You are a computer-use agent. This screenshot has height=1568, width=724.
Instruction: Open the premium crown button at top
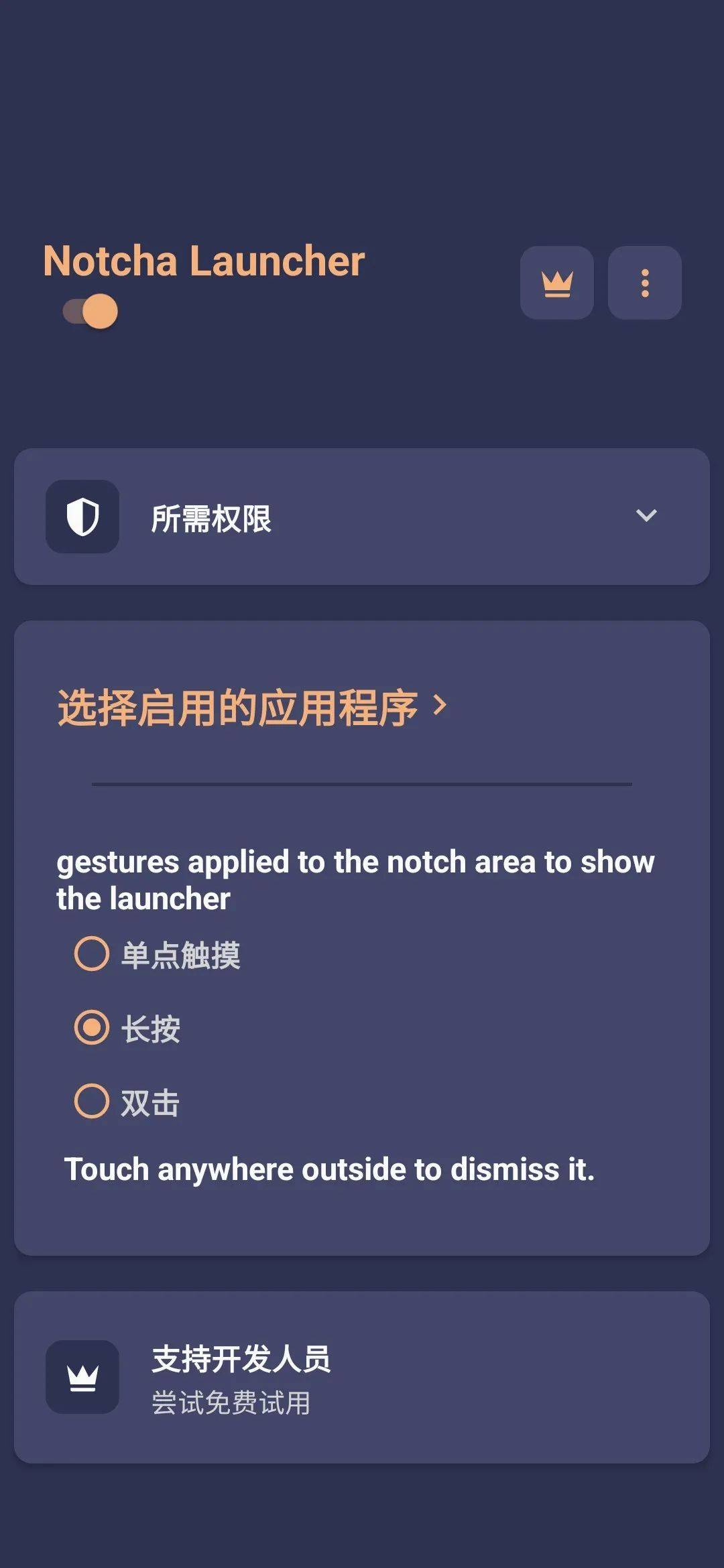557,283
